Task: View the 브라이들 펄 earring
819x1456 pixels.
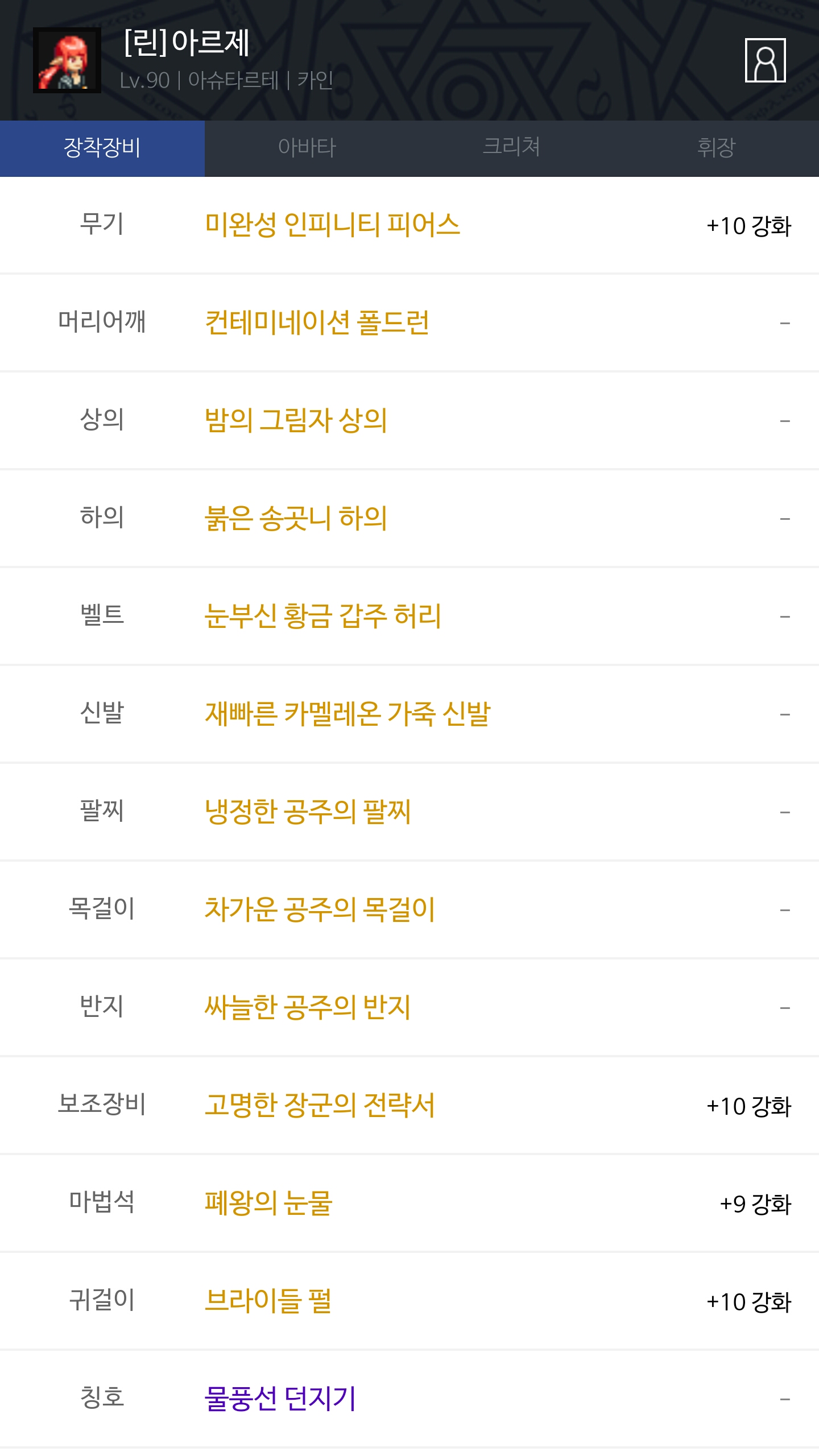Action: 268,1301
